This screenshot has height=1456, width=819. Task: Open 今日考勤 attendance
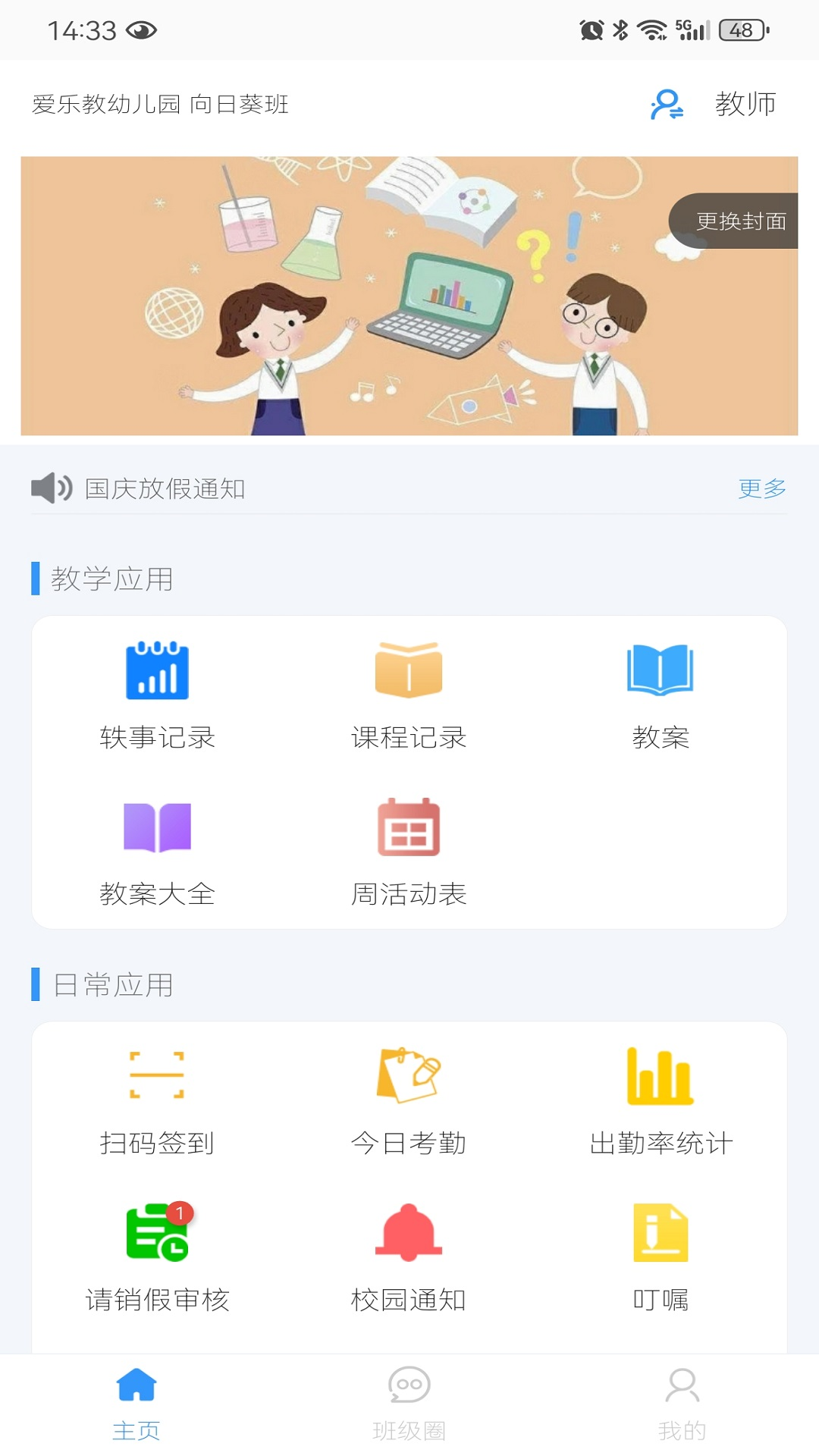point(409,1101)
